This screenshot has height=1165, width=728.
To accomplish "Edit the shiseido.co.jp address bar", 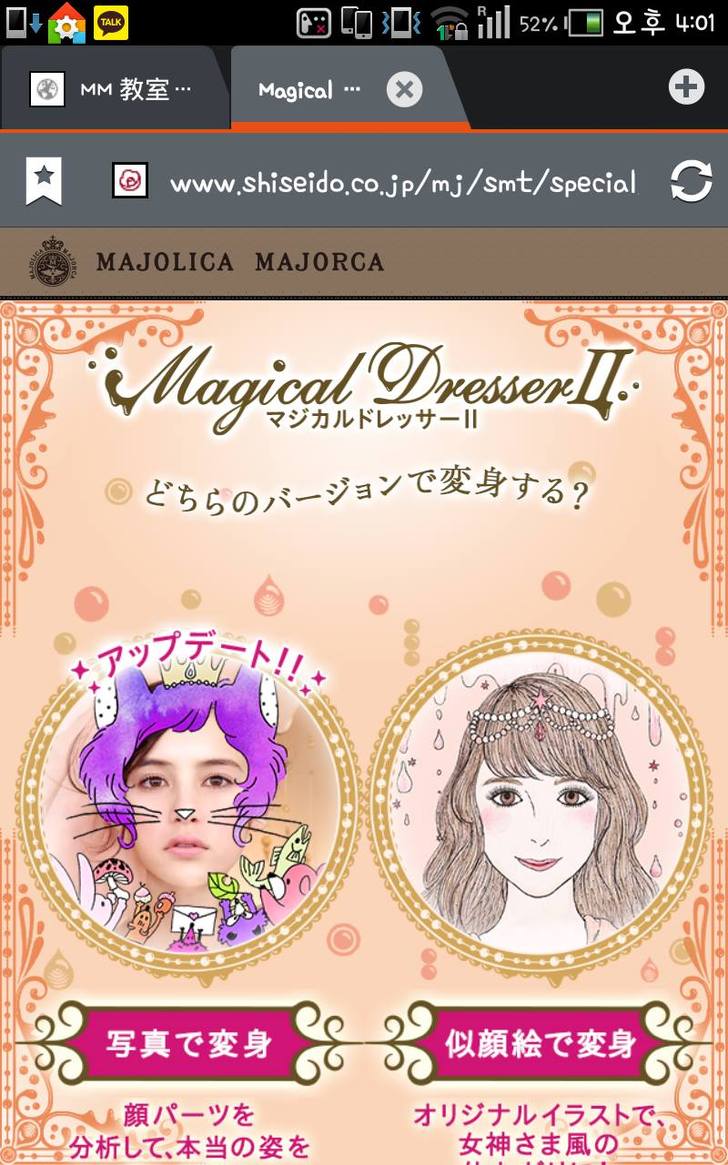I will (402, 183).
